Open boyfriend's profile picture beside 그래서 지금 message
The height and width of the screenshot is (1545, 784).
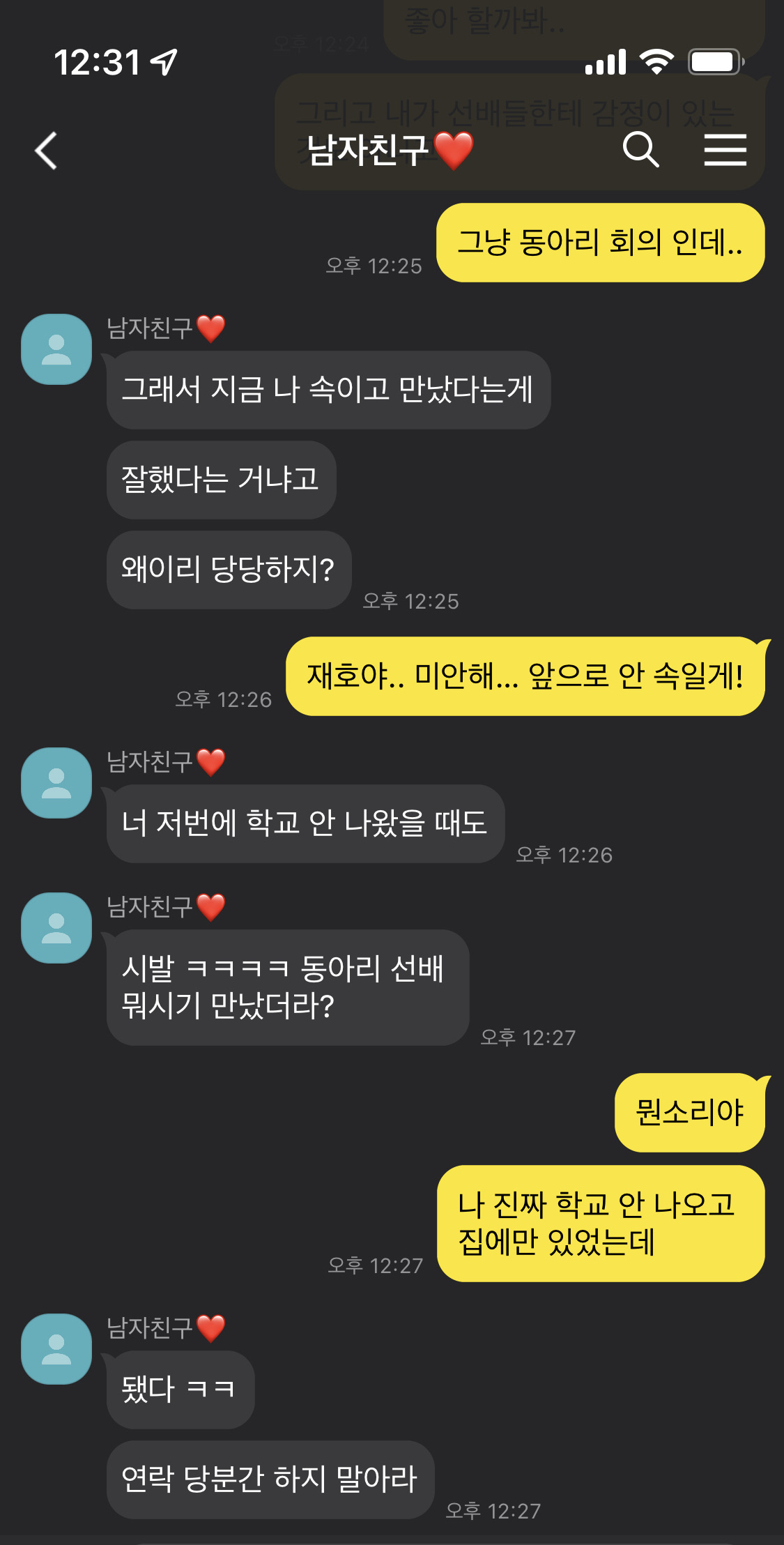tap(56, 349)
